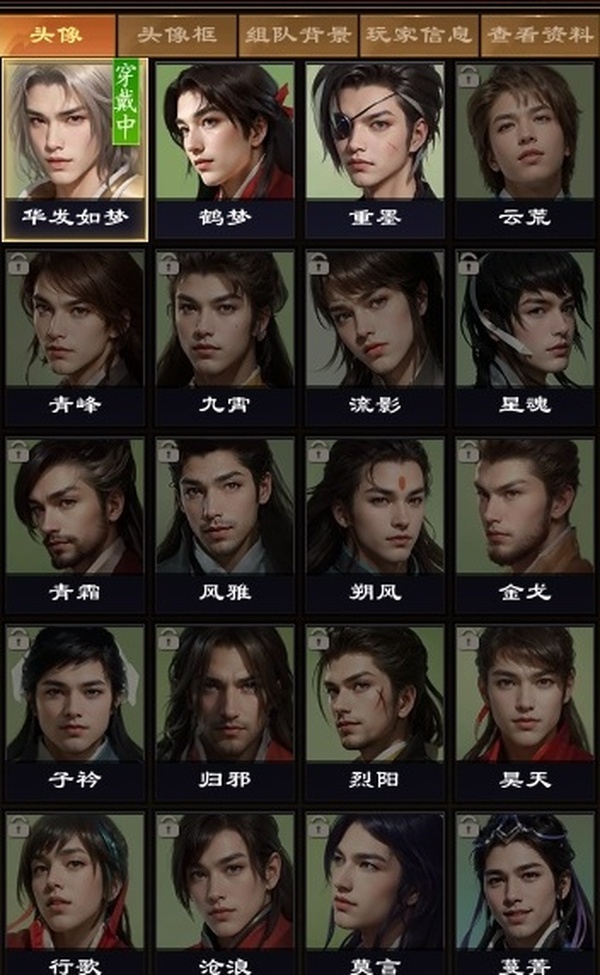Switch to the 头像框 tab
The height and width of the screenshot is (975, 600).
[x=177, y=35]
